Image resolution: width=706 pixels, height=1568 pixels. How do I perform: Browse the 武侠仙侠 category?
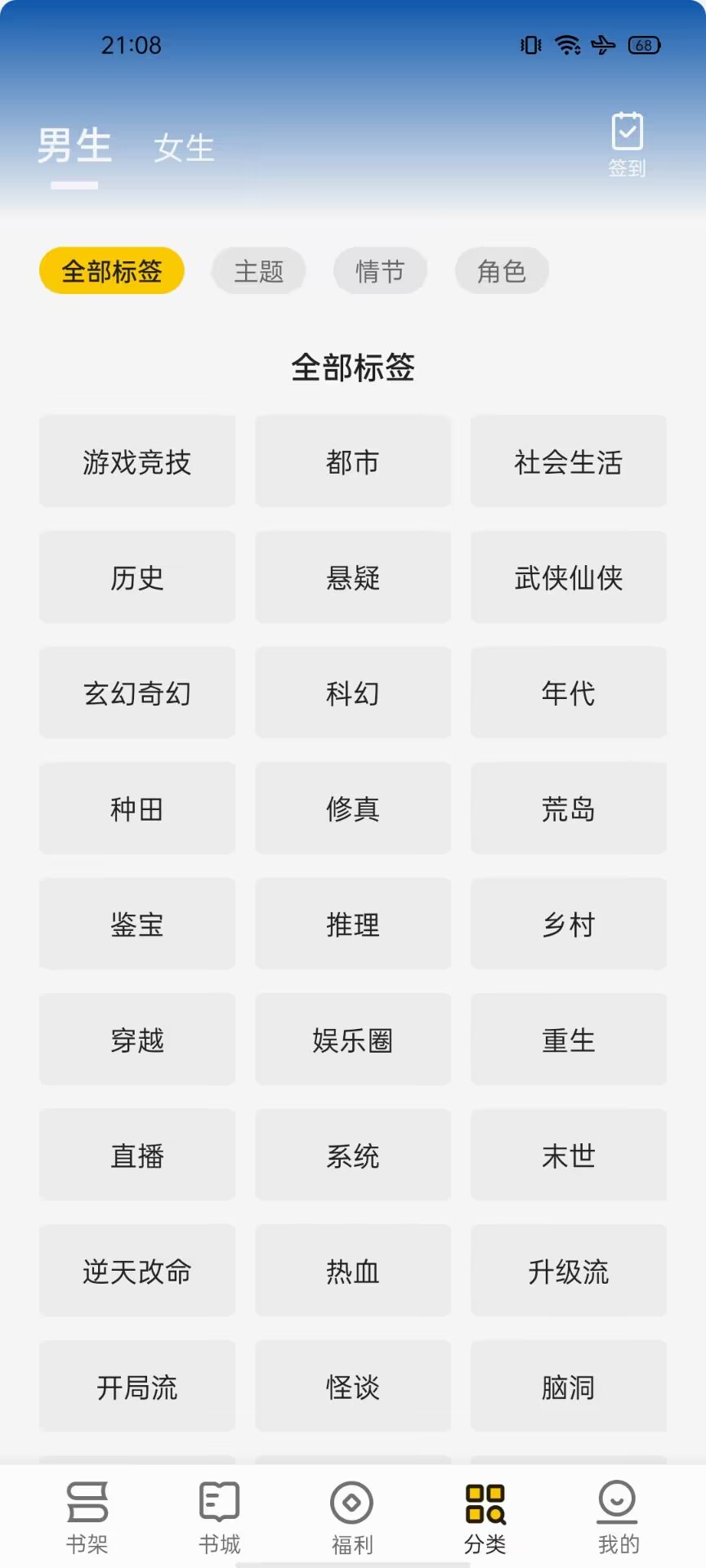[x=569, y=578]
